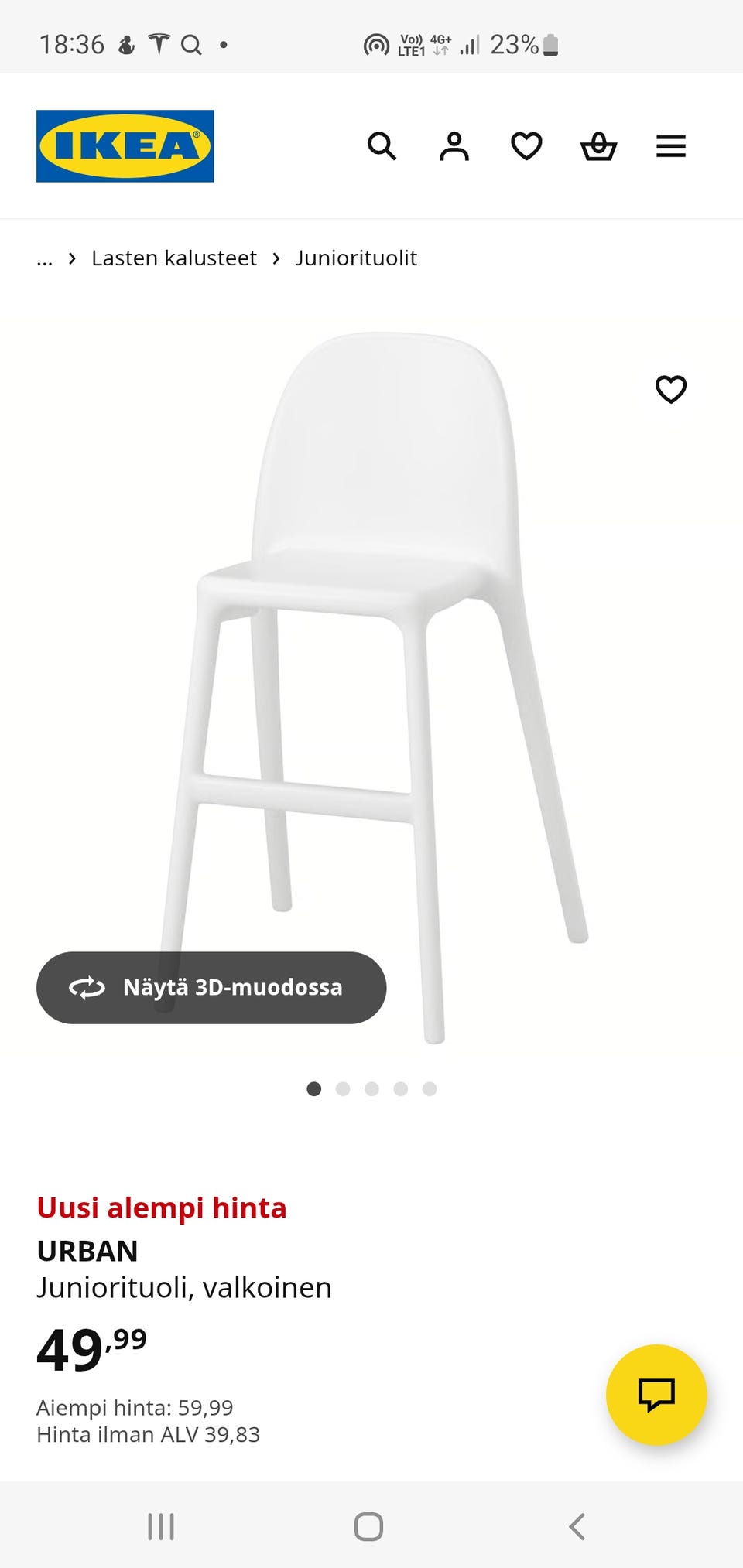Select the last carousel indicator dot
The height and width of the screenshot is (1568, 743).
[430, 1088]
